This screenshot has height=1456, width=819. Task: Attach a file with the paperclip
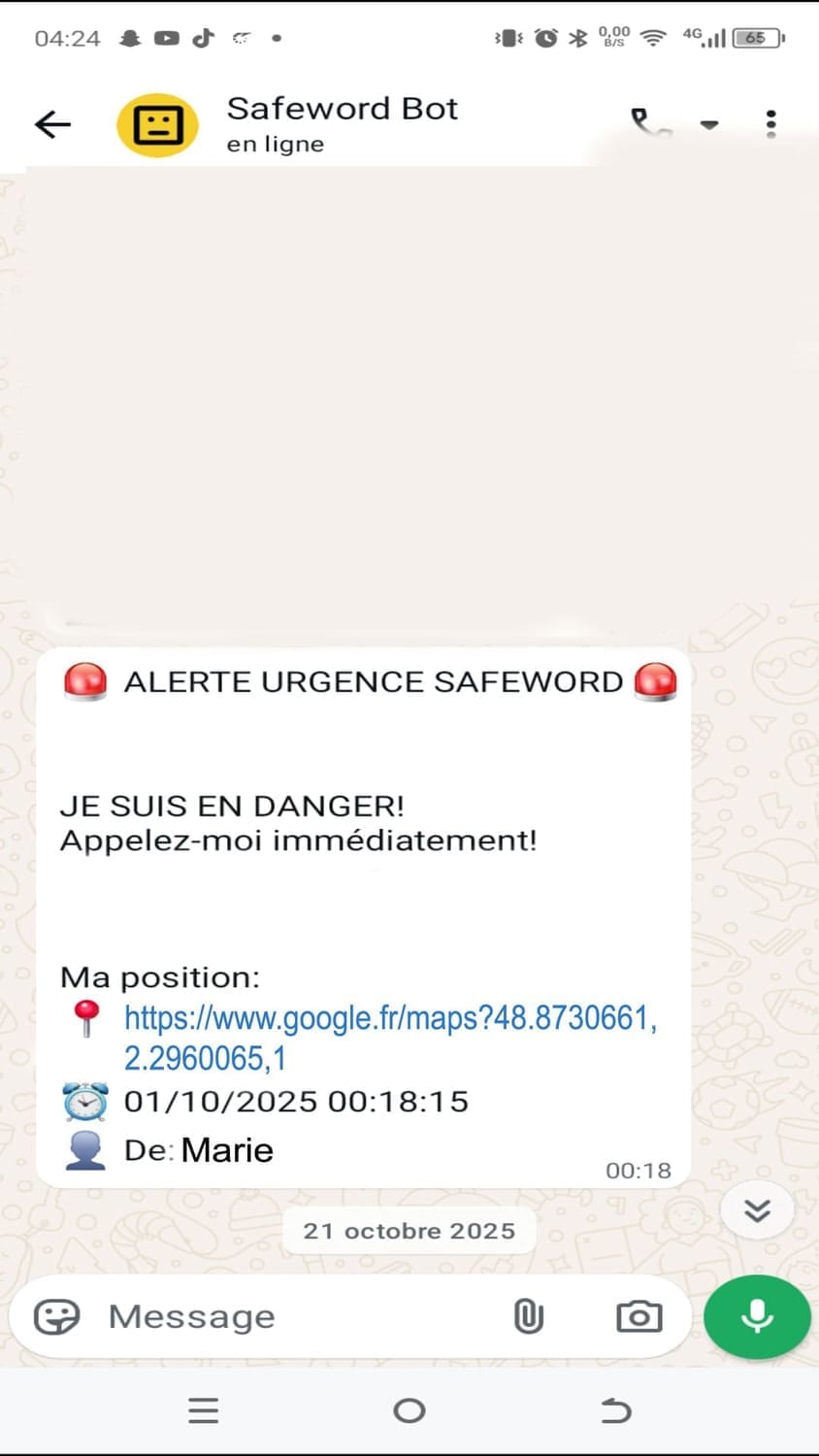[528, 1317]
